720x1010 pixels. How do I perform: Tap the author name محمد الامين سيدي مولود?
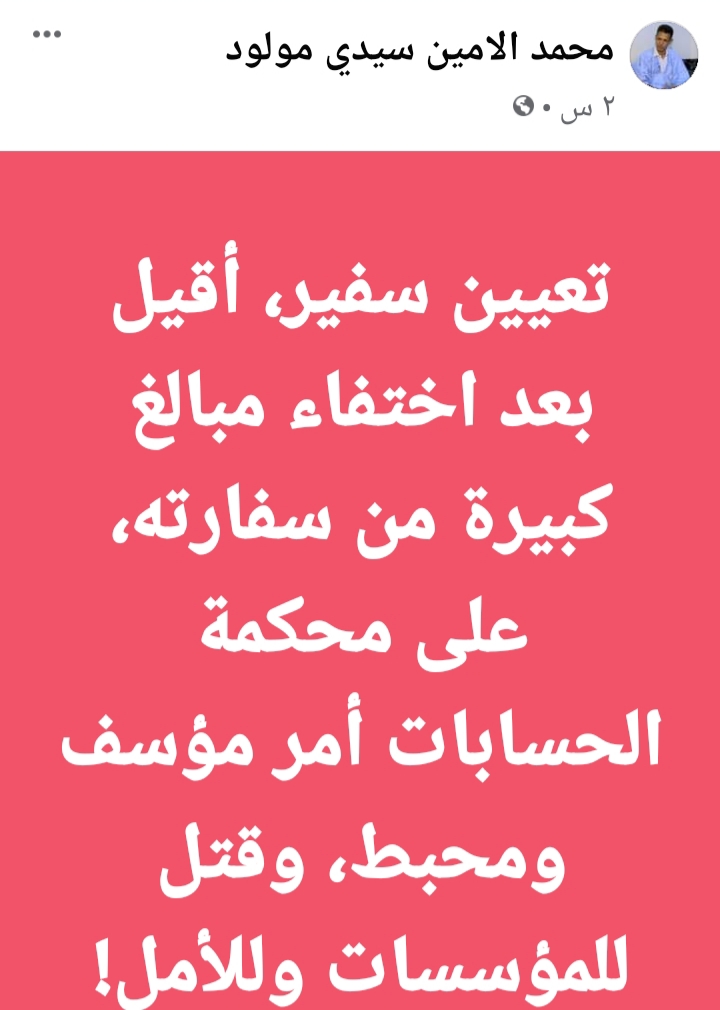418,50
